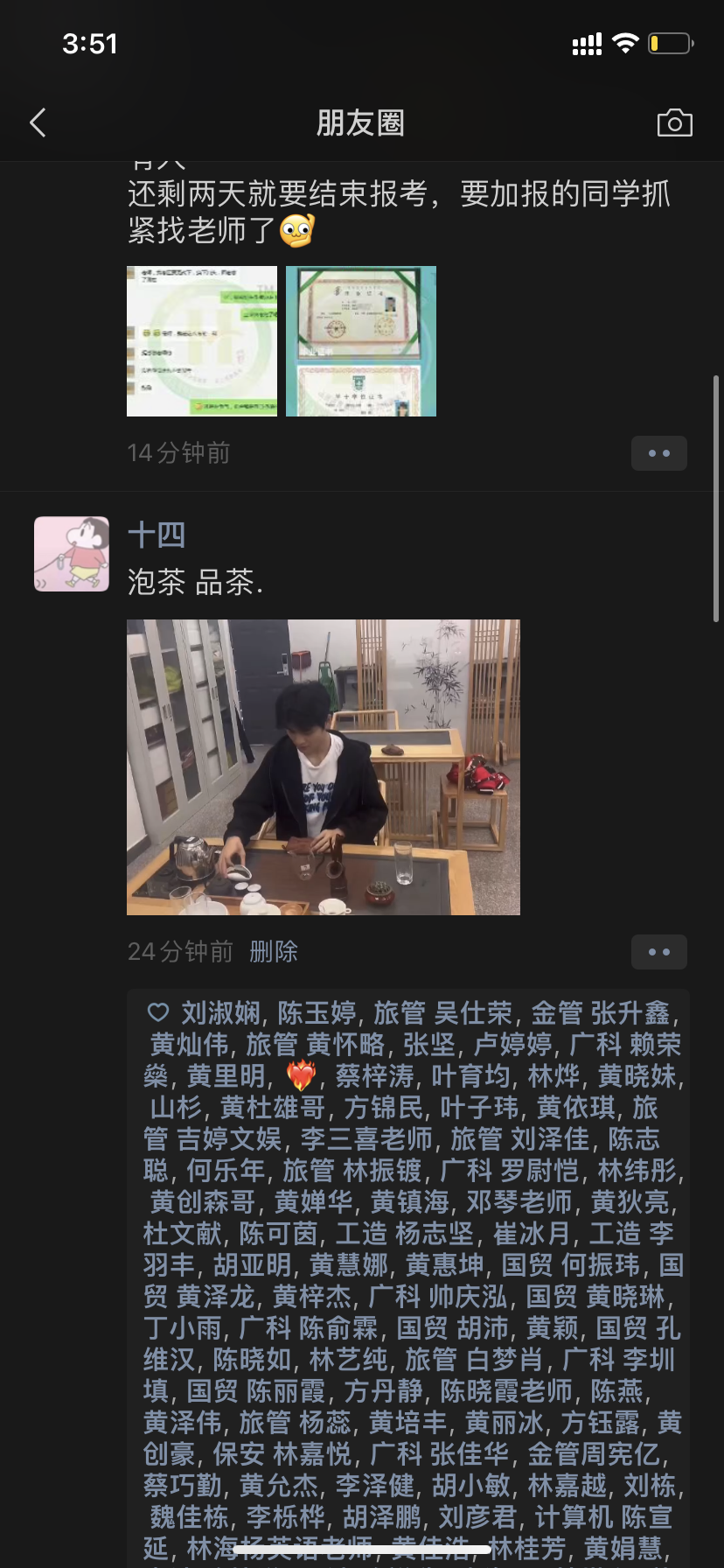This screenshot has height=1568, width=724.
Task: Open the first chat screenshot image
Action: [x=202, y=341]
